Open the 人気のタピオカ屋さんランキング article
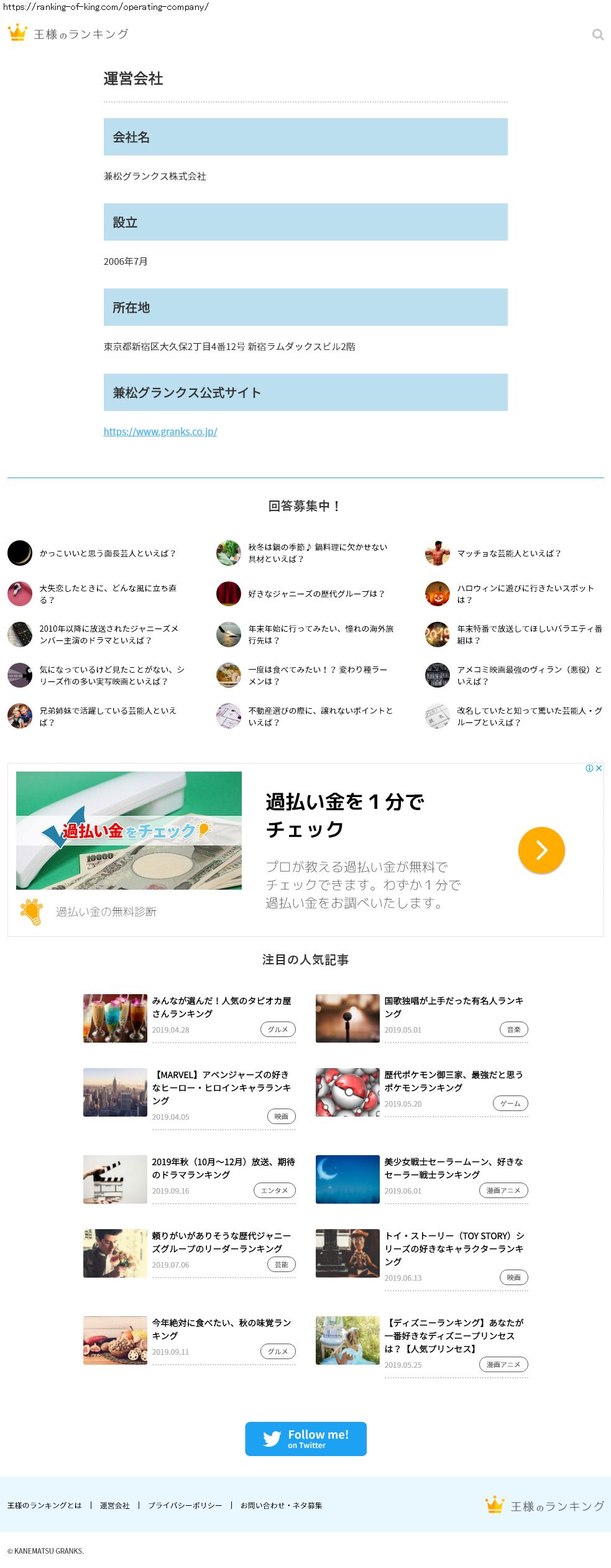Viewport: 611px width, 1568px height. coord(221,1007)
